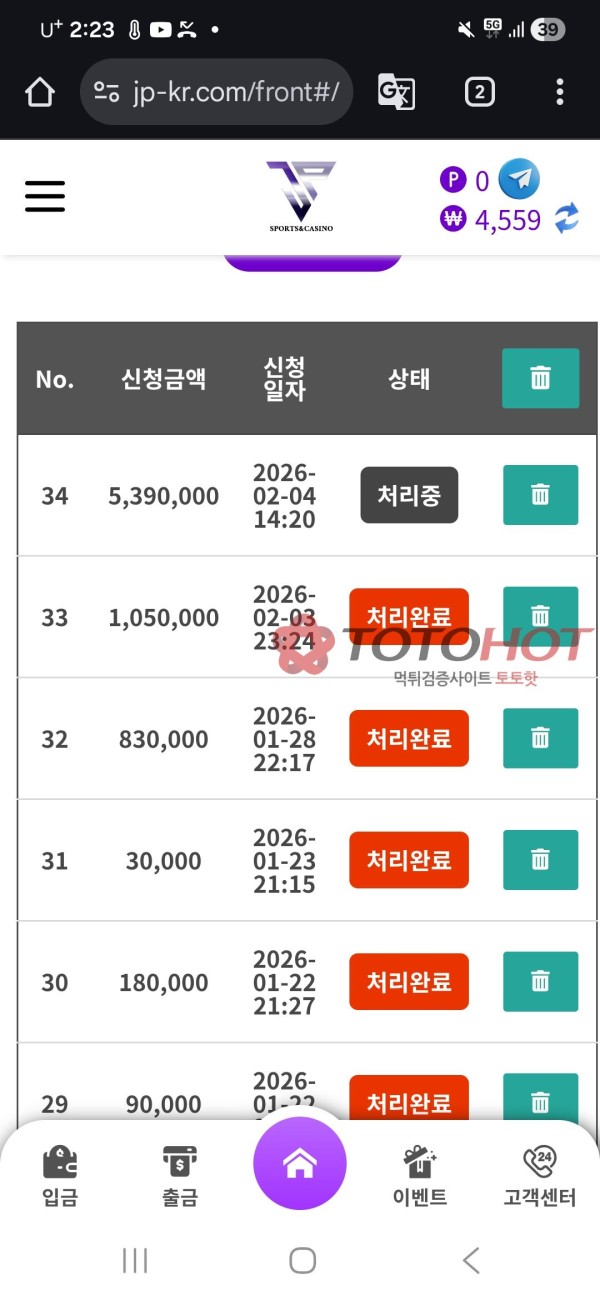This screenshot has width=600, height=1300.
Task: Open the browser overflow menu
Action: 560,93
